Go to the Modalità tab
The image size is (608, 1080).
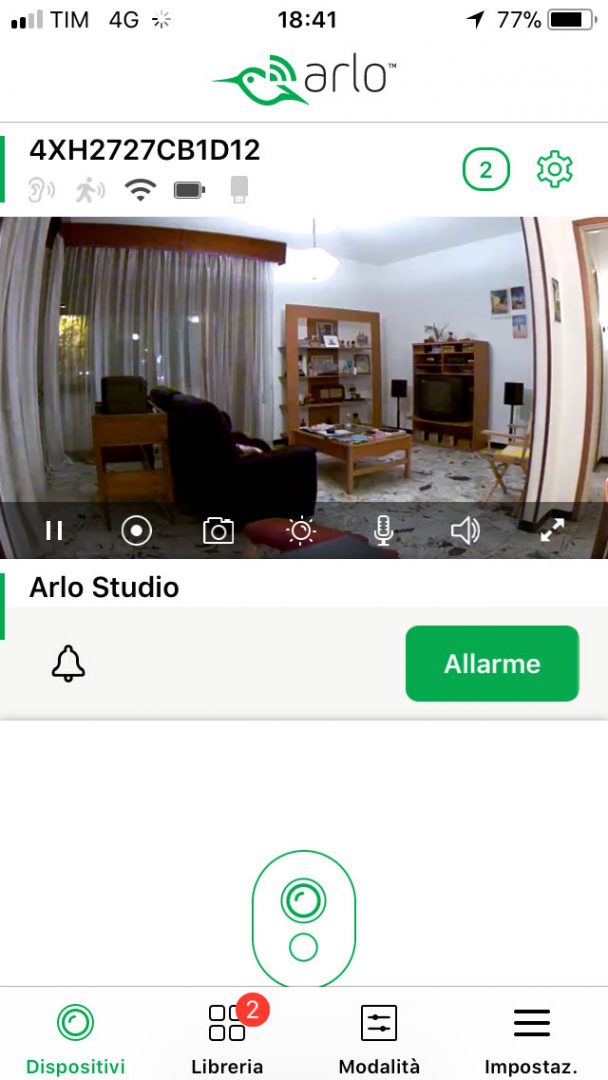[x=379, y=1039]
